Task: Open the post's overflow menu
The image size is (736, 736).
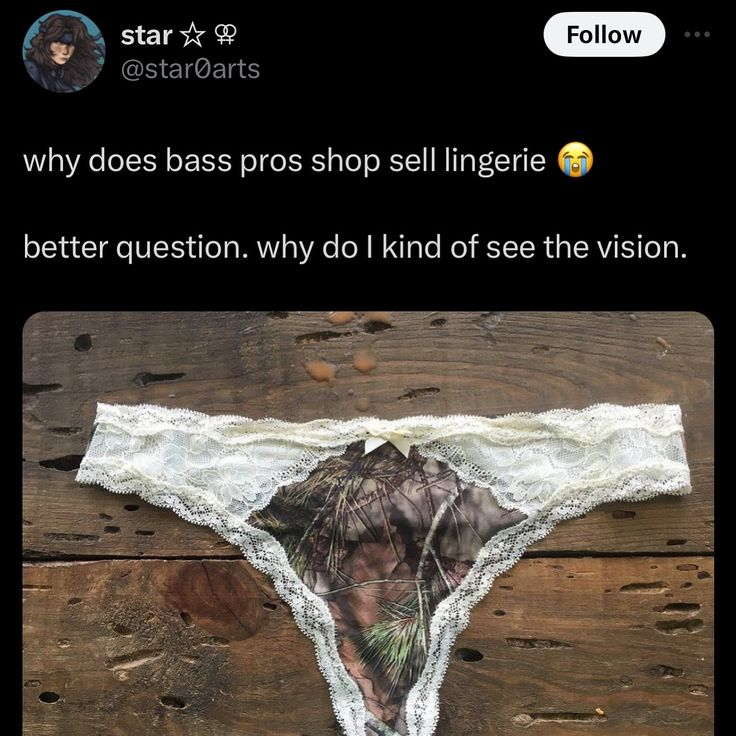Action: (697, 34)
